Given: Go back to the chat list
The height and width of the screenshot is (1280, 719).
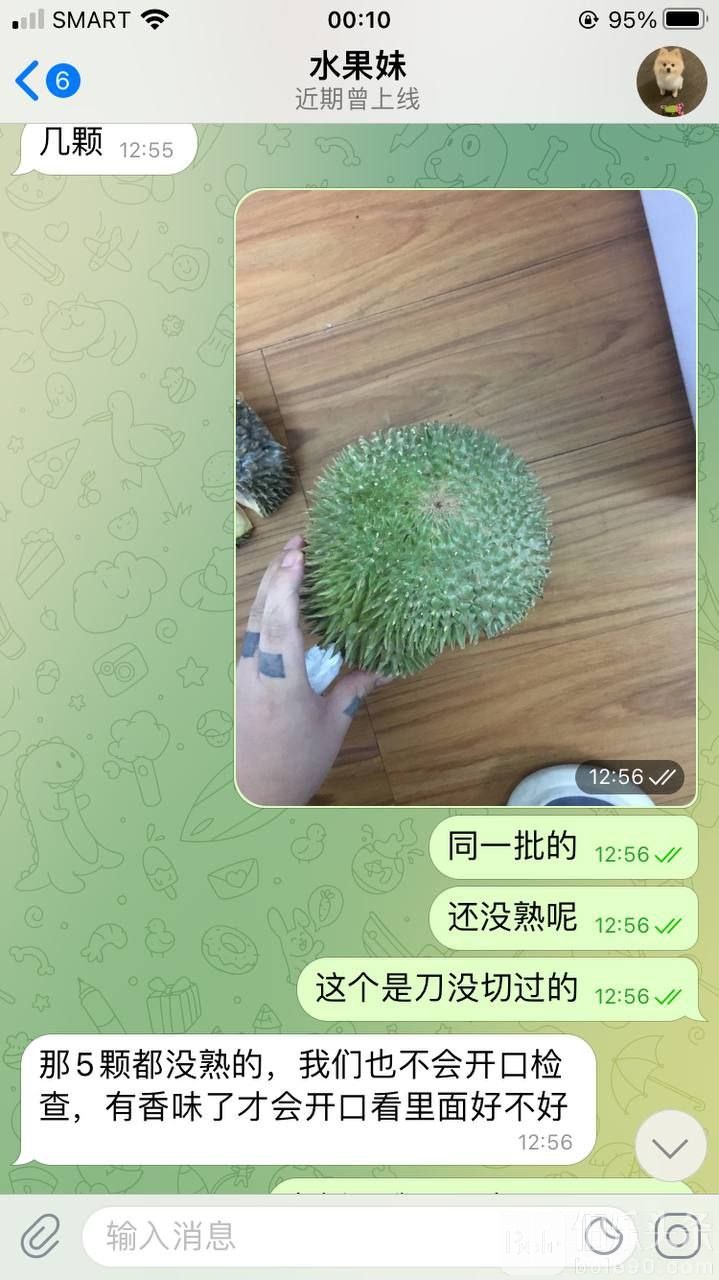Looking at the screenshot, I should [45, 80].
